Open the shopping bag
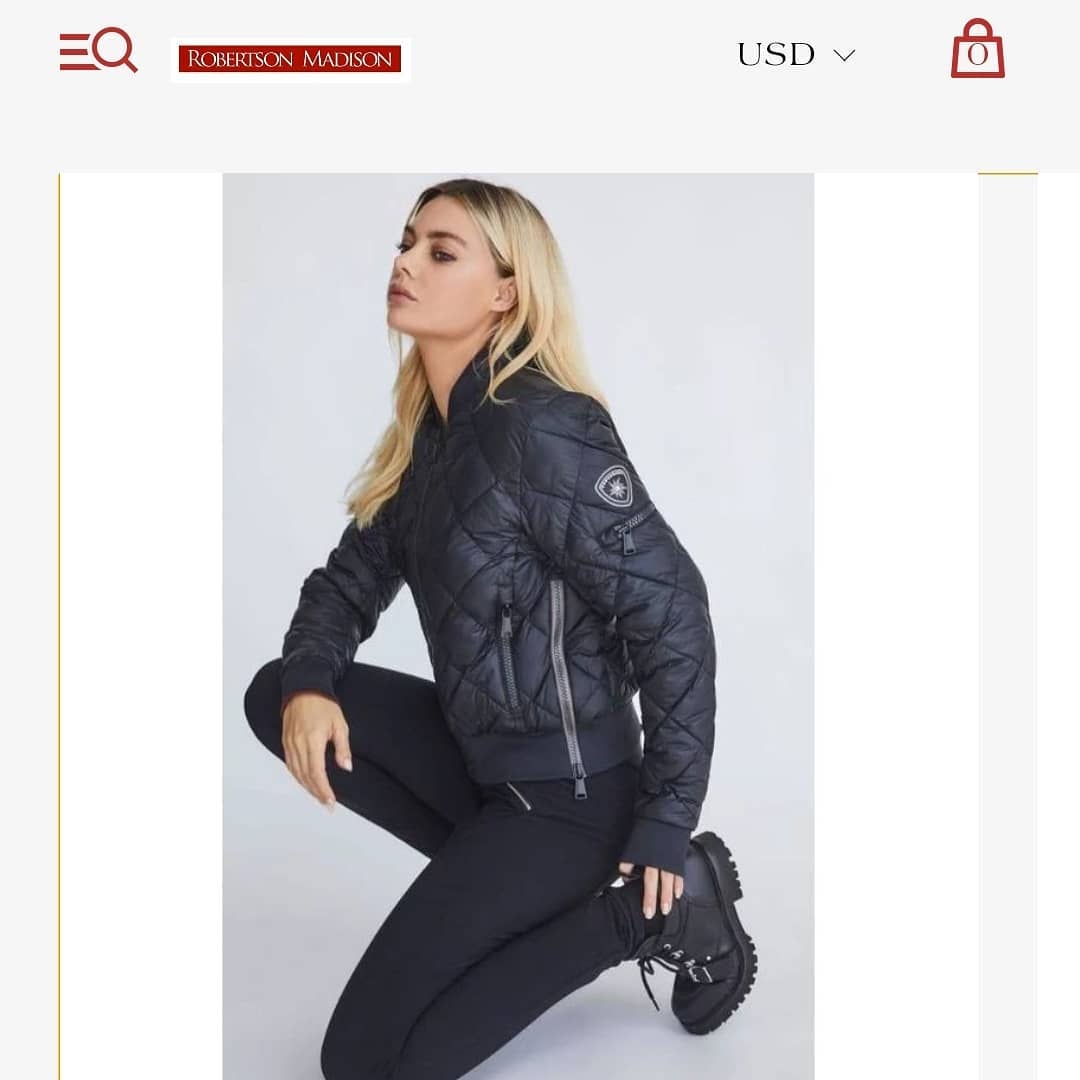Image resolution: width=1080 pixels, height=1080 pixels. (x=977, y=50)
